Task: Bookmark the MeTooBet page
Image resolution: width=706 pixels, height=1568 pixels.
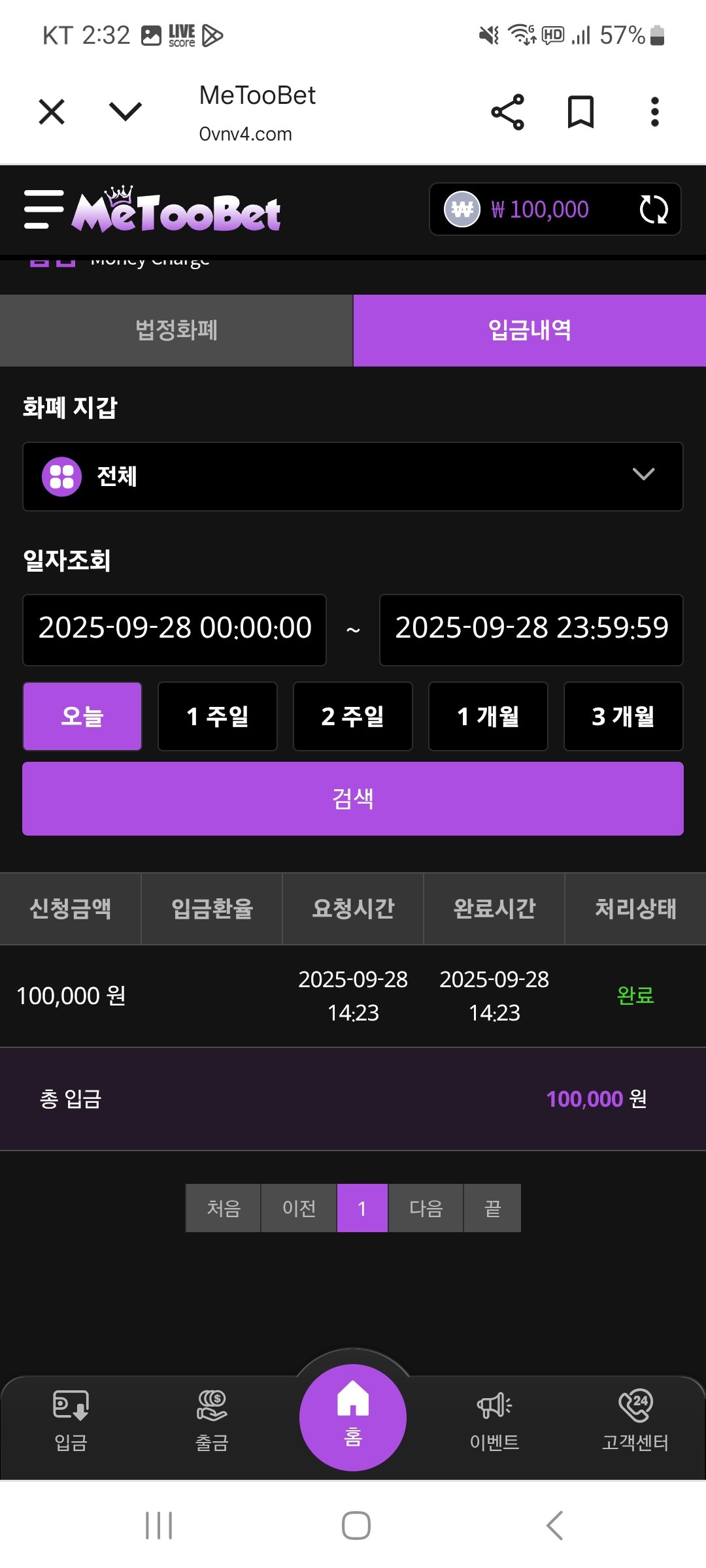Action: tap(580, 112)
